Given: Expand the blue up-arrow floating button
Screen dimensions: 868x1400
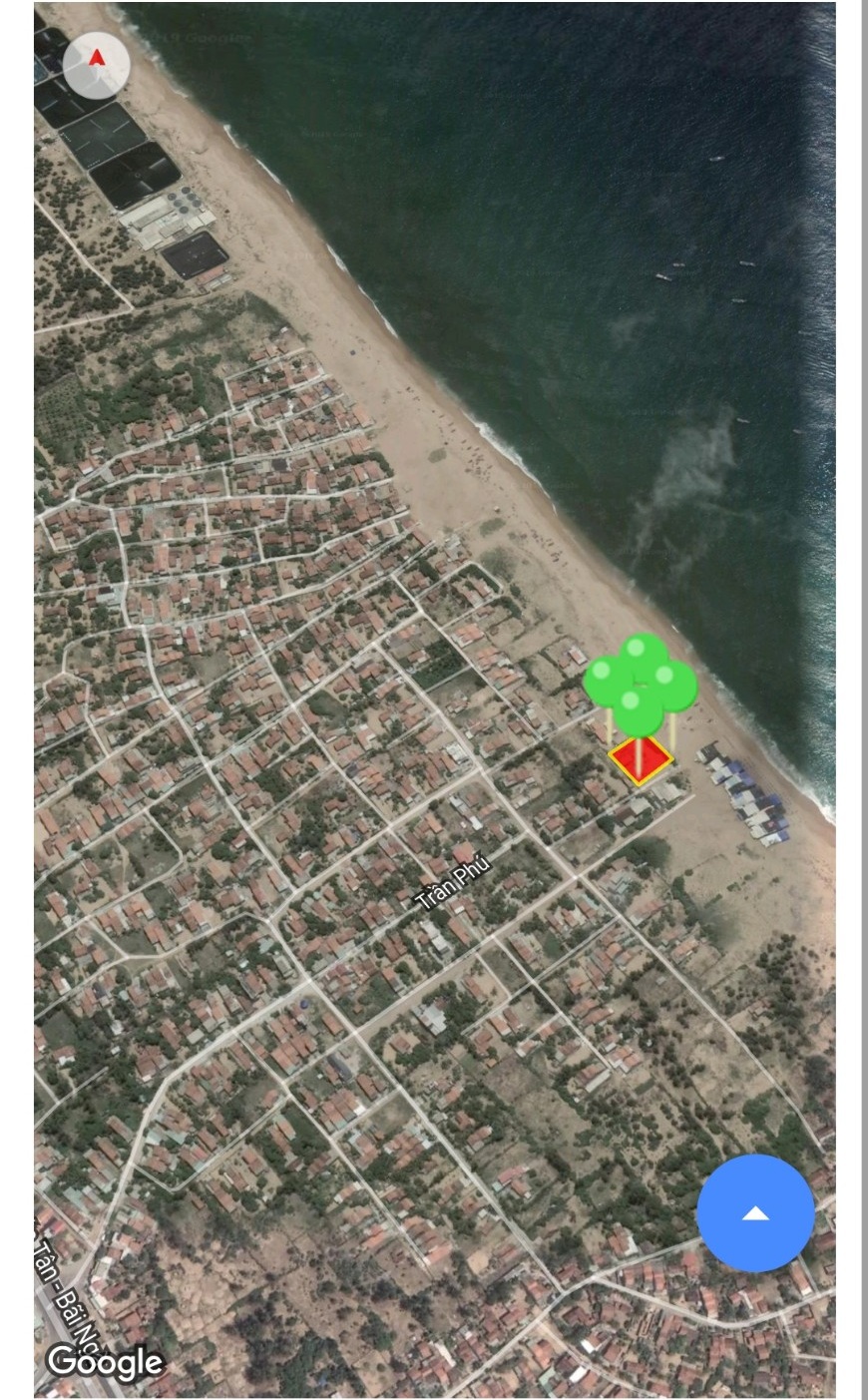Looking at the screenshot, I should click(x=755, y=1212).
